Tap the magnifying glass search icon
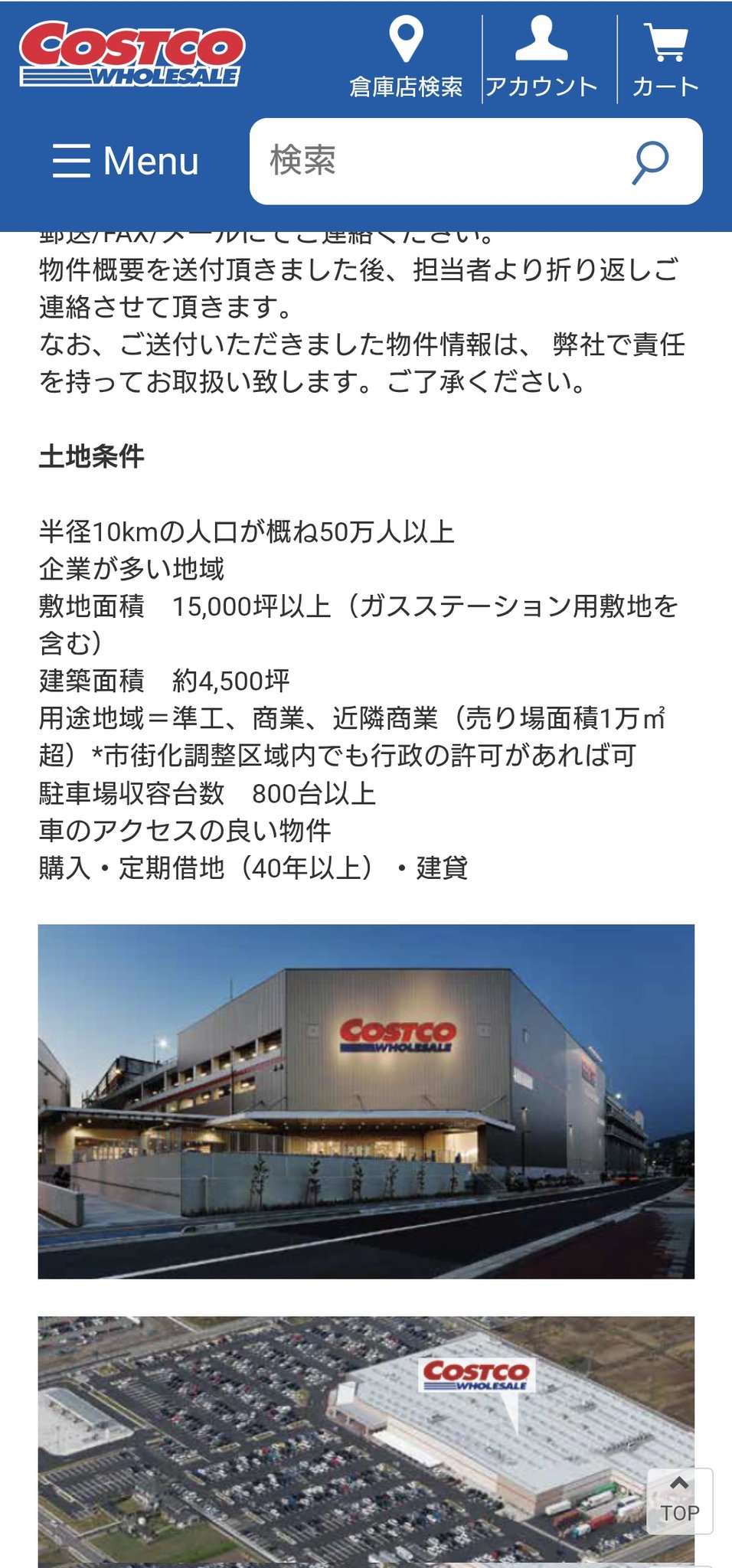732x1568 pixels. pos(650,162)
